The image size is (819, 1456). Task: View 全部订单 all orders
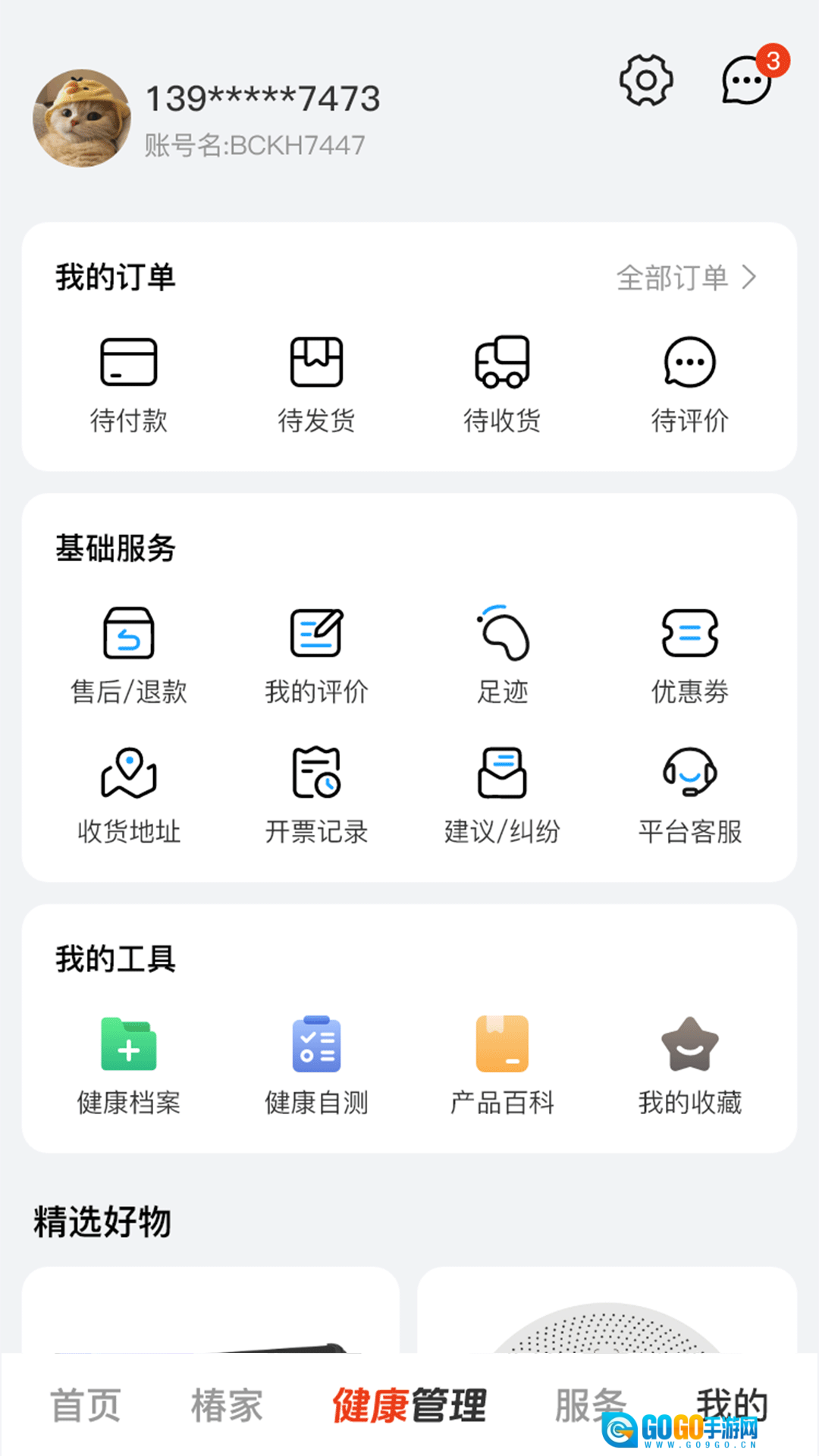point(686,278)
